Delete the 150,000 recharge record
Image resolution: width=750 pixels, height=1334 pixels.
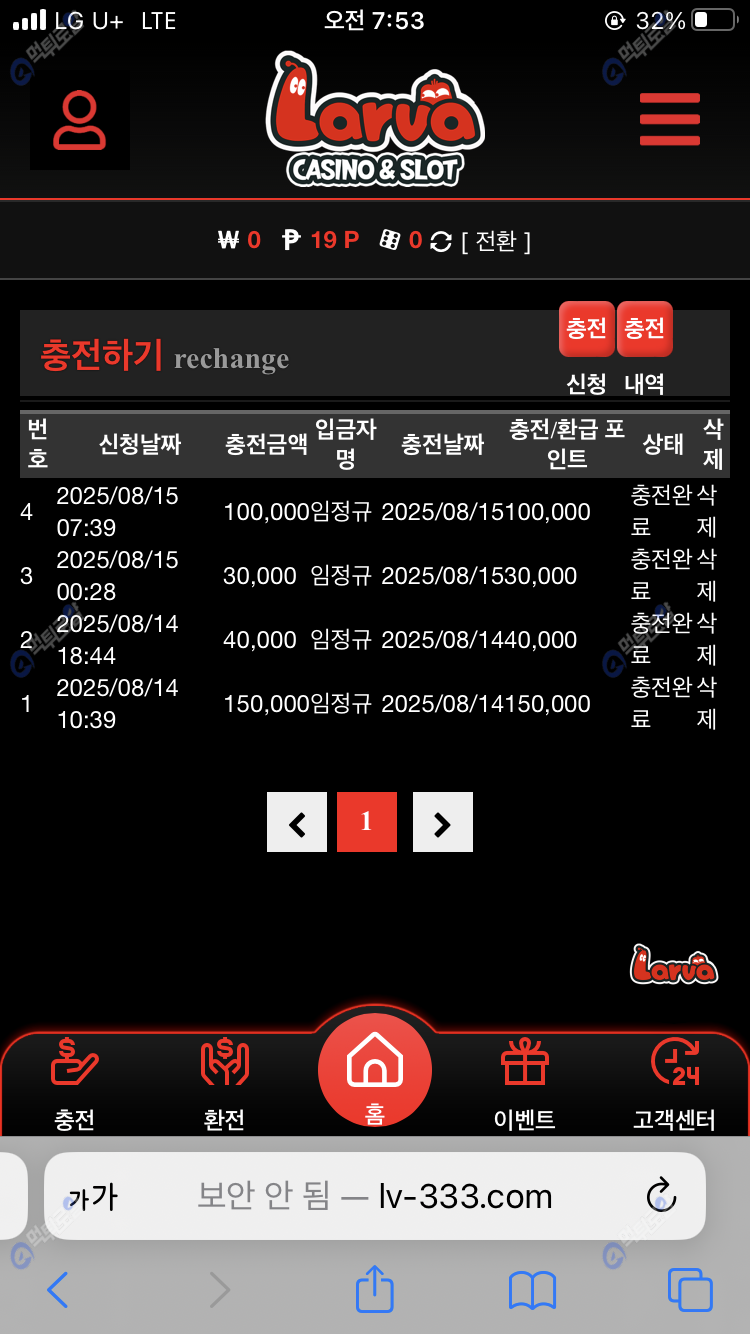(707, 703)
